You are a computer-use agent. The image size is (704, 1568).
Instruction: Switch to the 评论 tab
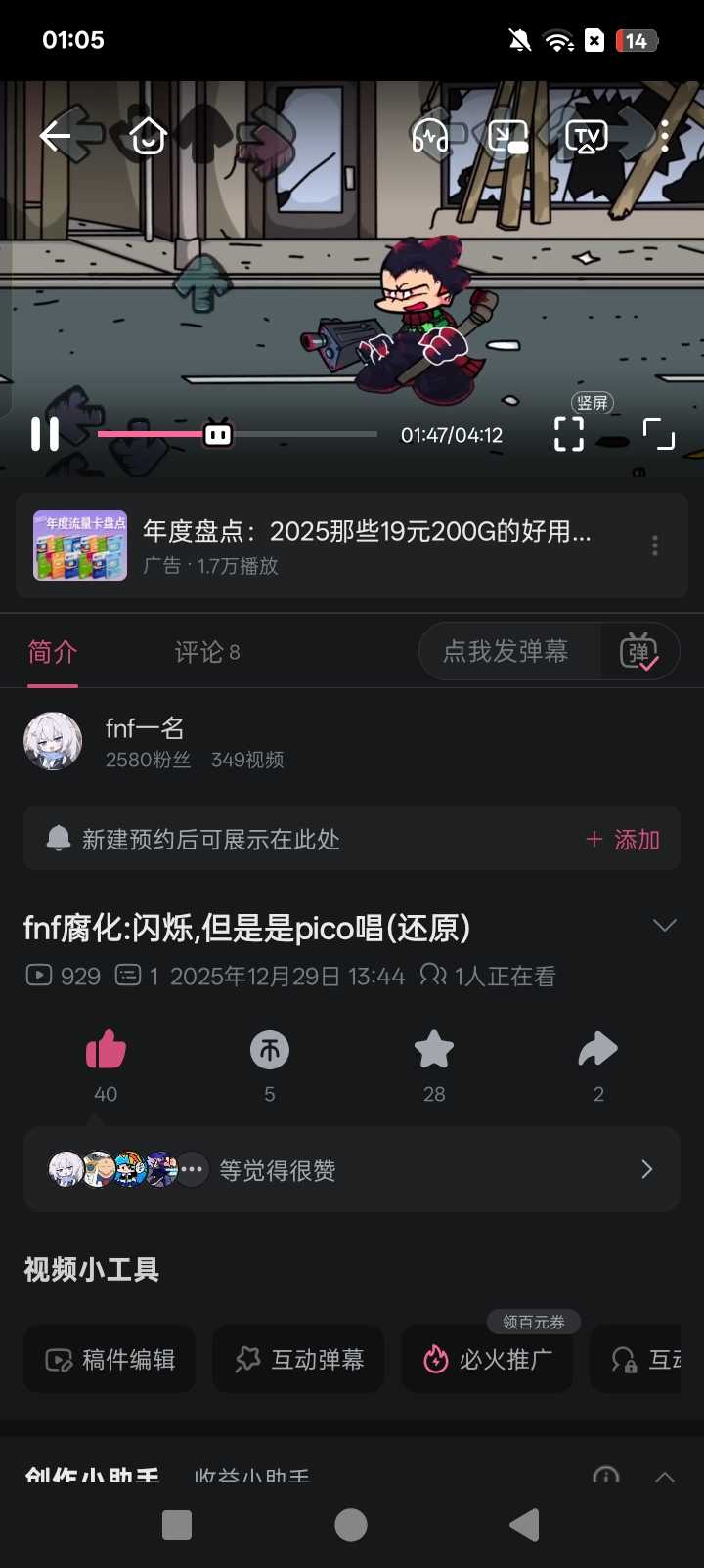207,652
